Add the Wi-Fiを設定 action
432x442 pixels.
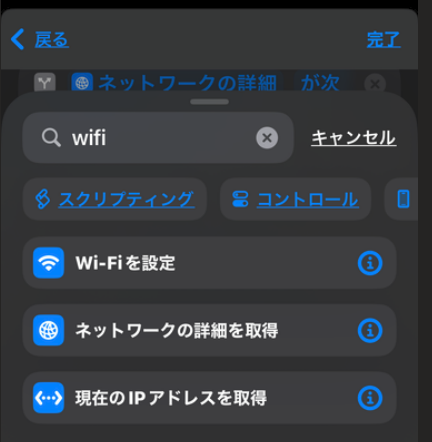209,263
